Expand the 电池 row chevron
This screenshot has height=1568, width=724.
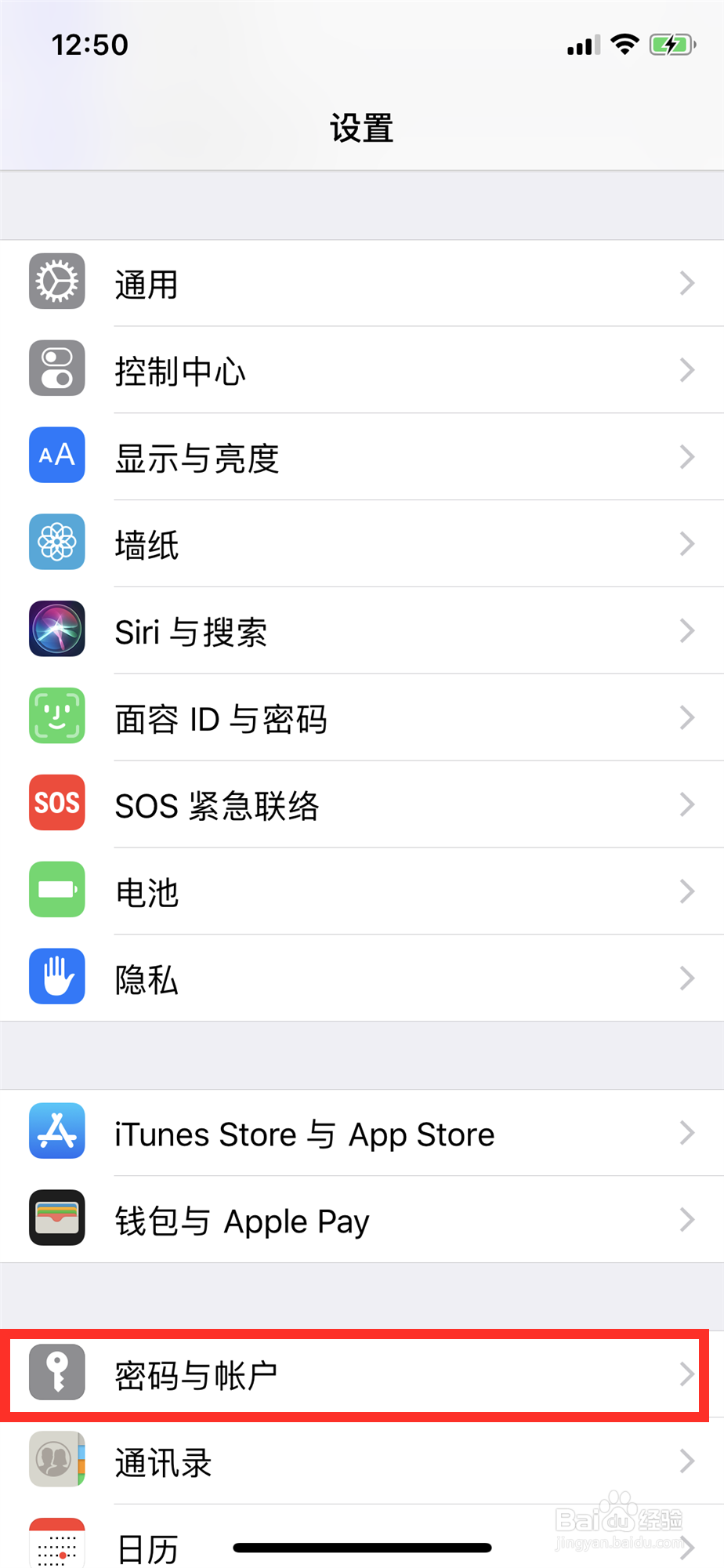pos(687,890)
